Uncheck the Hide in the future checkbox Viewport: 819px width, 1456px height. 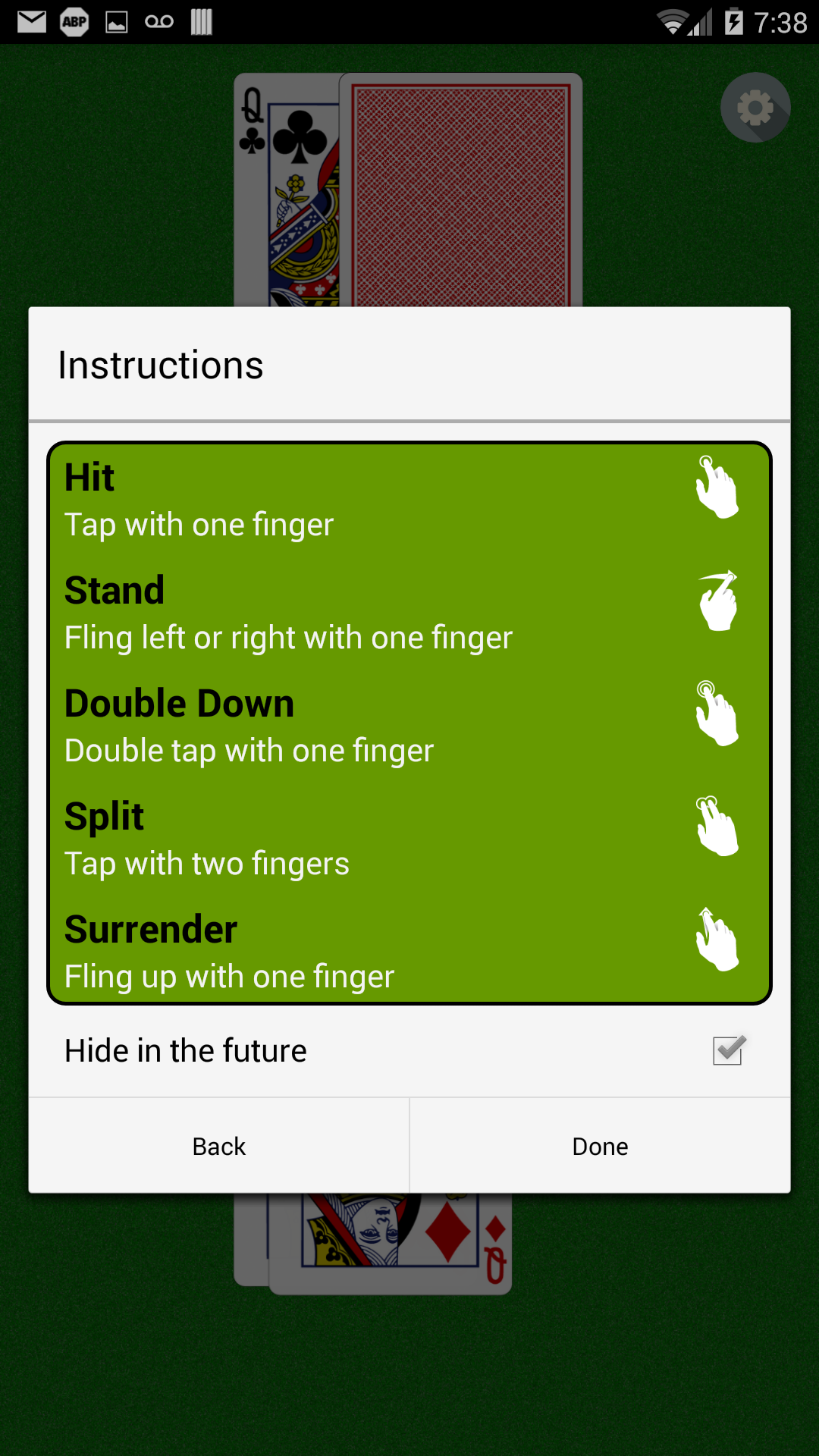[729, 1050]
